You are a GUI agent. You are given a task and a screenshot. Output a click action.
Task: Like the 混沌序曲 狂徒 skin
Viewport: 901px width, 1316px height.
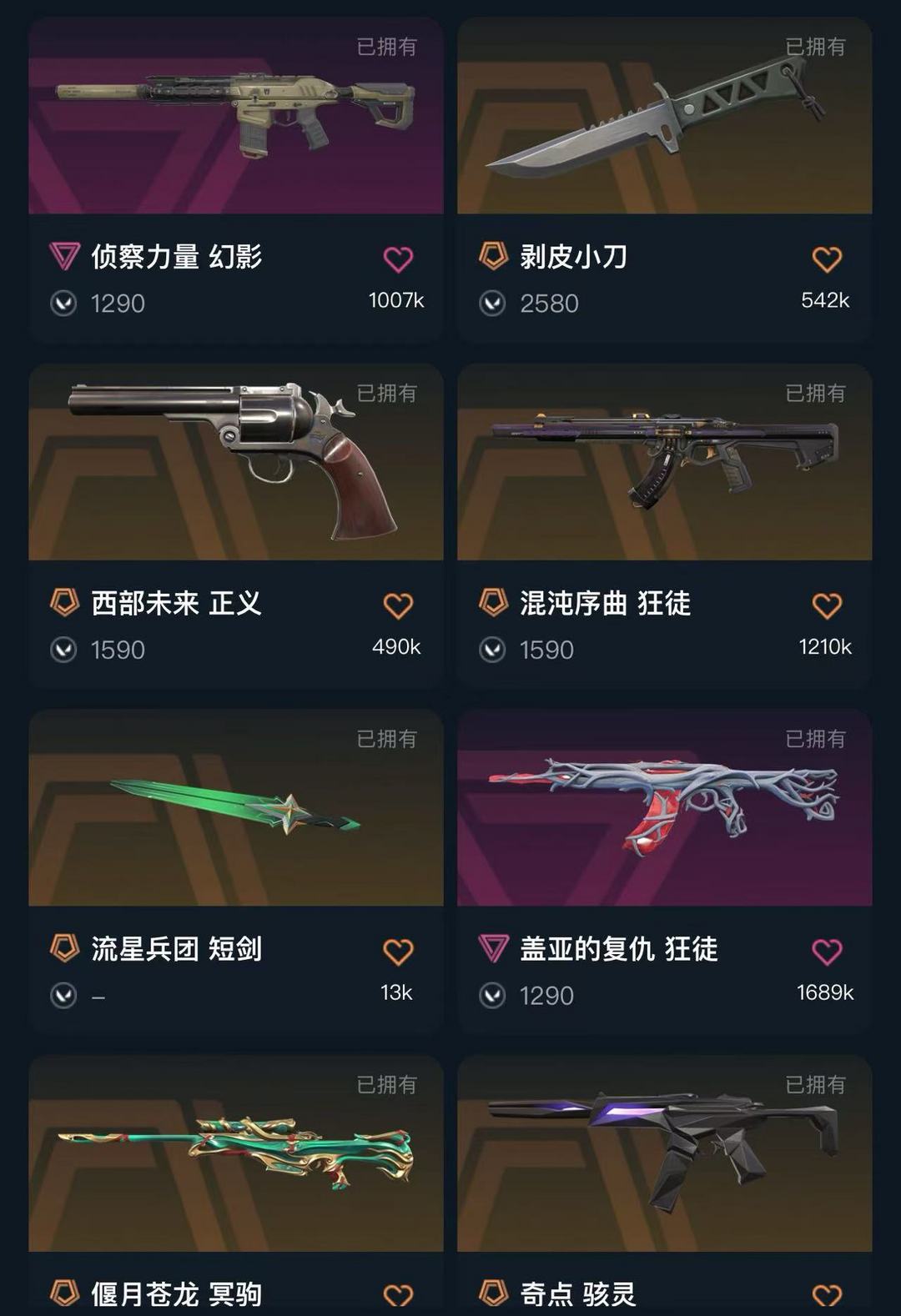(827, 605)
